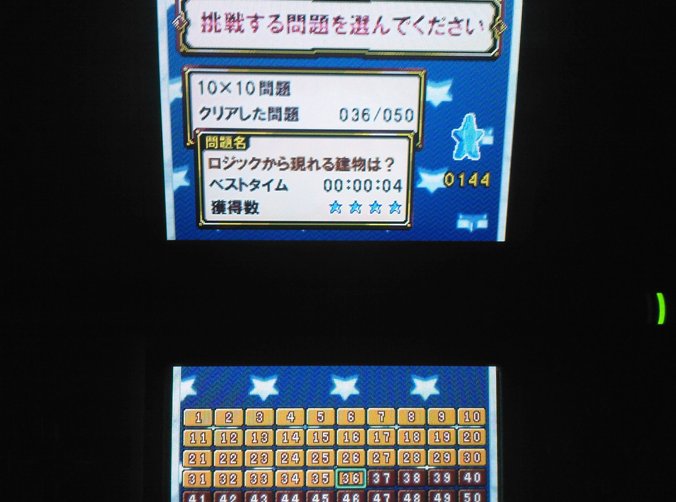676x502 pixels.
Task: Select puzzle number 30
Action: [x=471, y=457]
